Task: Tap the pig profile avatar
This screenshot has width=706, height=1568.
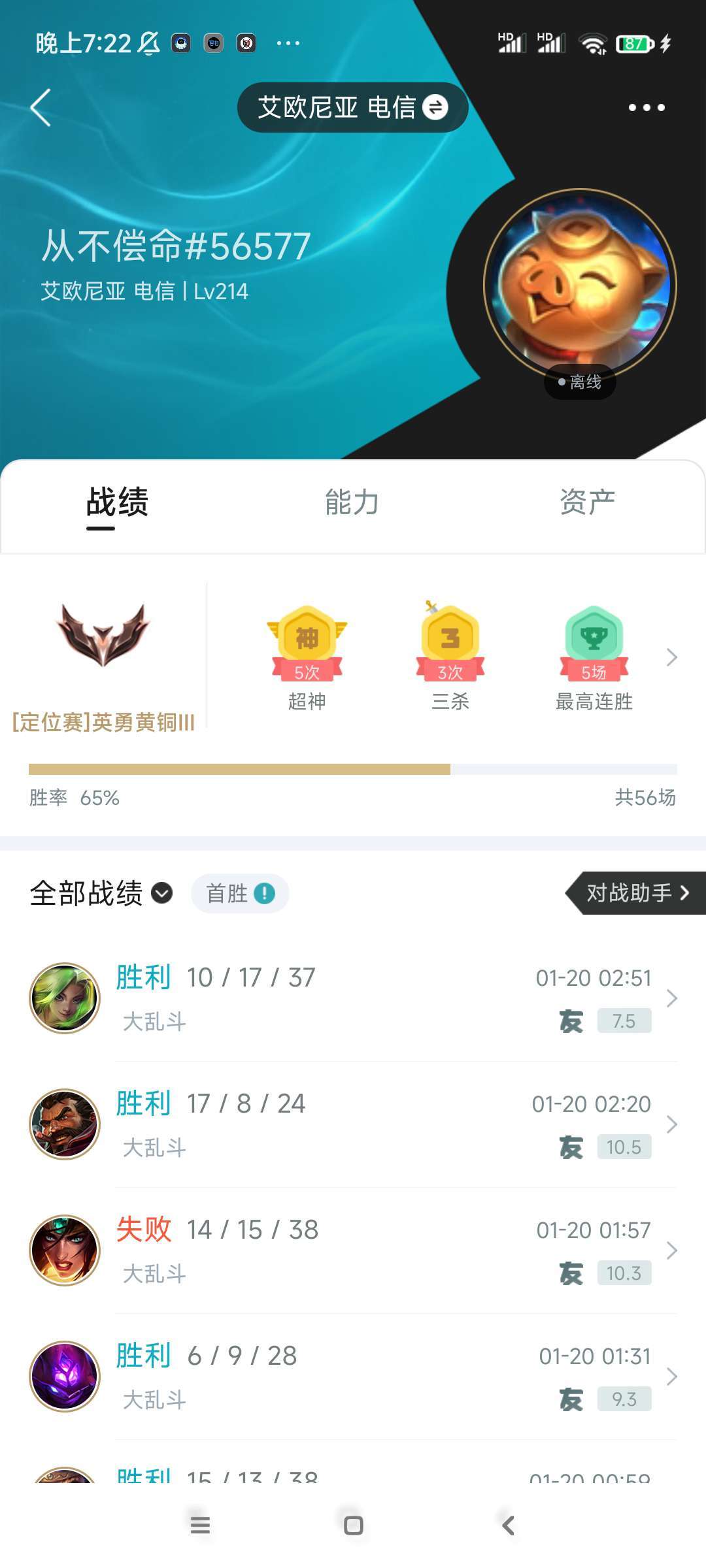Action: (580, 286)
